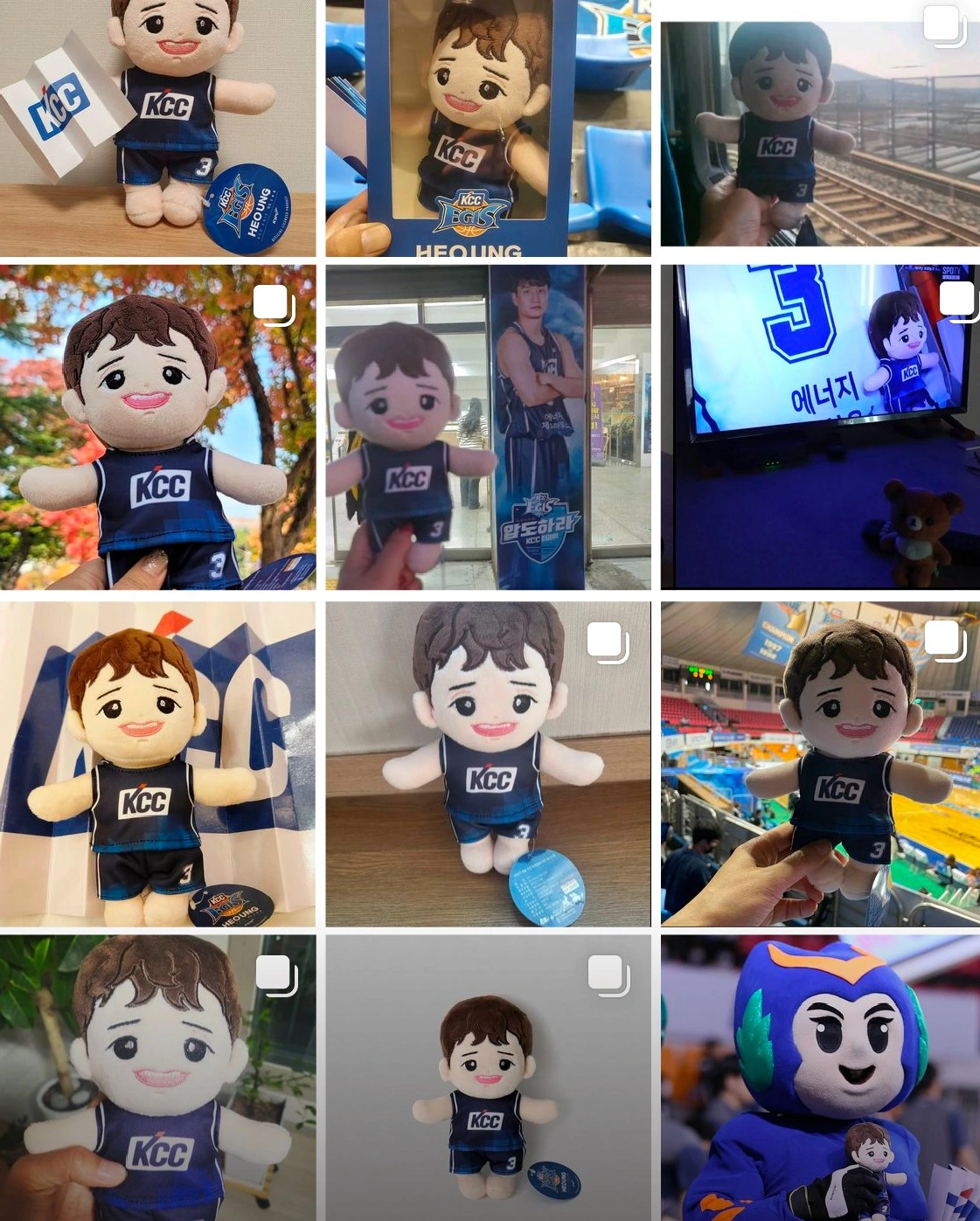Open the post of the doll on the wooden floor
Image resolution: width=980 pixels, height=1221 pixels.
click(488, 763)
